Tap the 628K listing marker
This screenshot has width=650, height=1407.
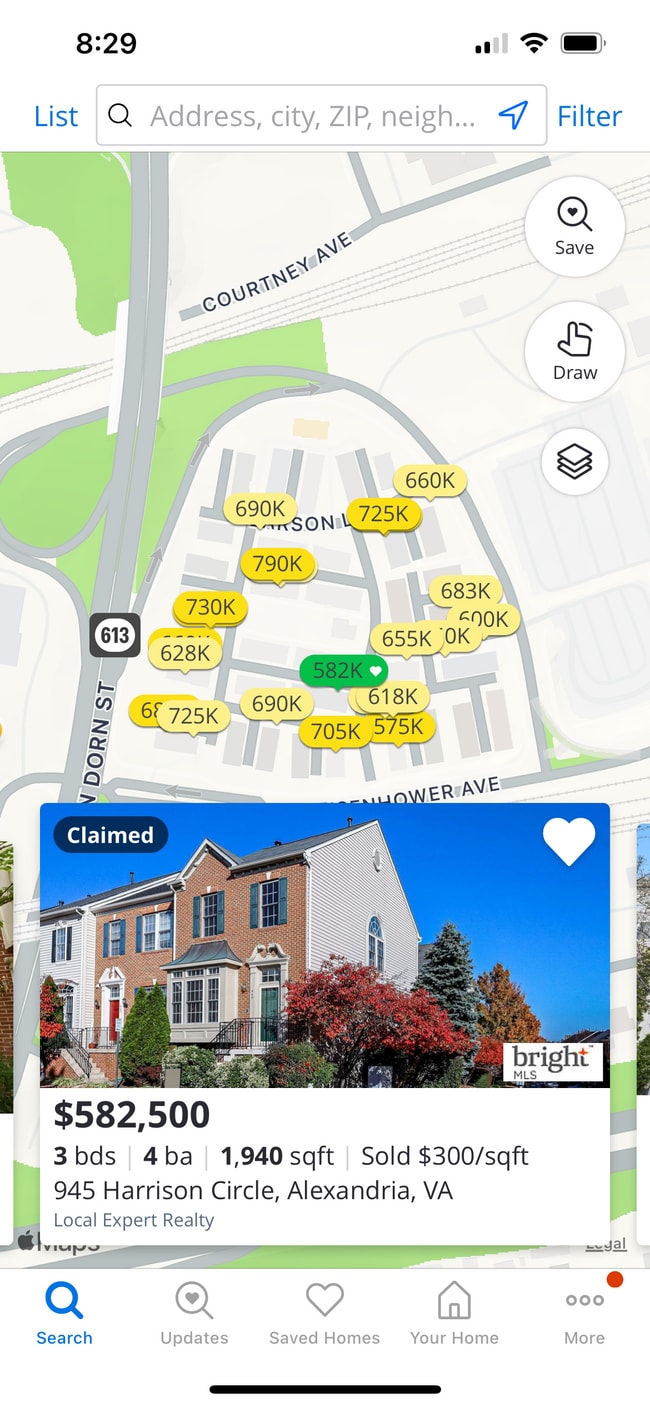click(185, 653)
